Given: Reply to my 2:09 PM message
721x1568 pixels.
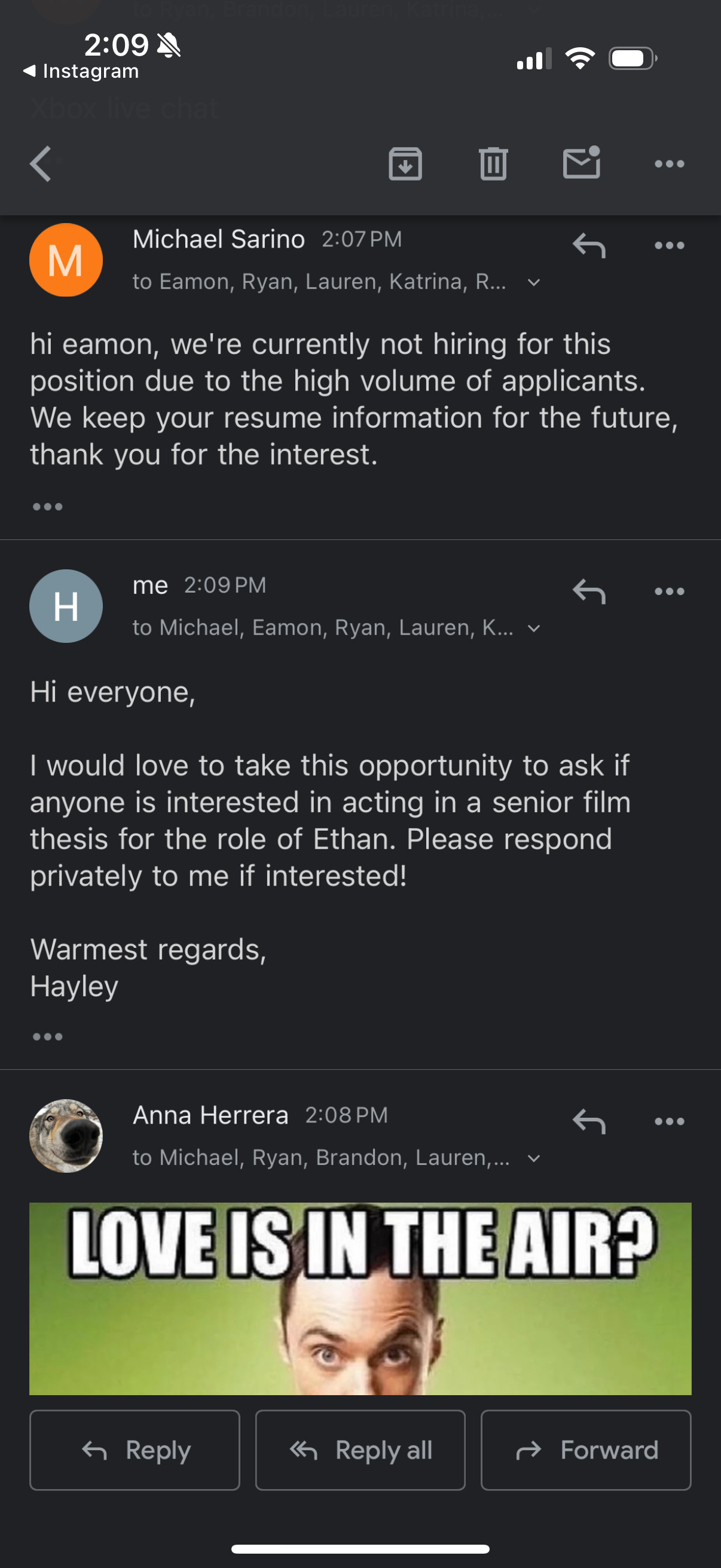Looking at the screenshot, I should (x=589, y=591).
